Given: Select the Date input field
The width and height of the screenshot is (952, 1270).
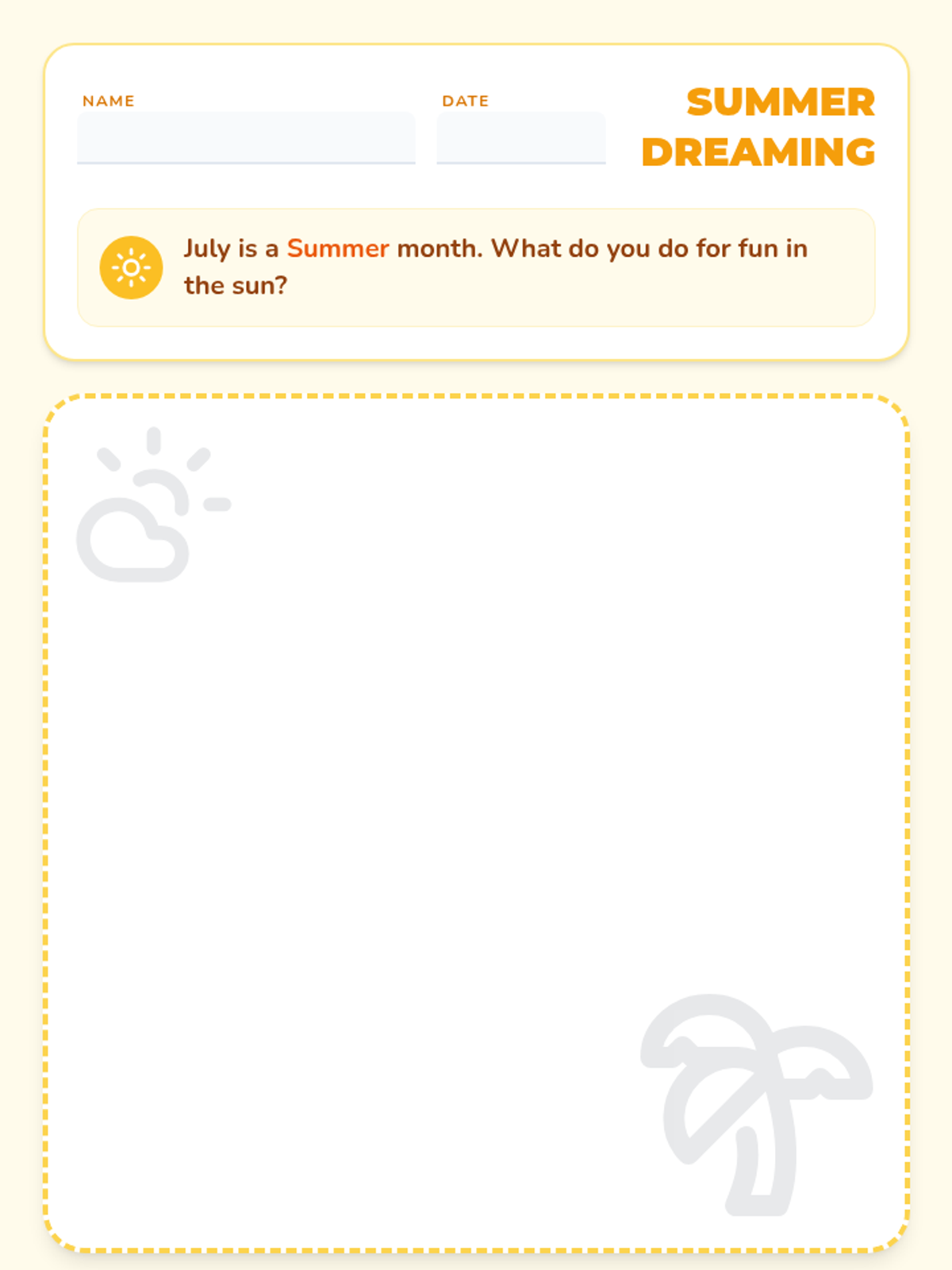Looking at the screenshot, I should tap(520, 138).
